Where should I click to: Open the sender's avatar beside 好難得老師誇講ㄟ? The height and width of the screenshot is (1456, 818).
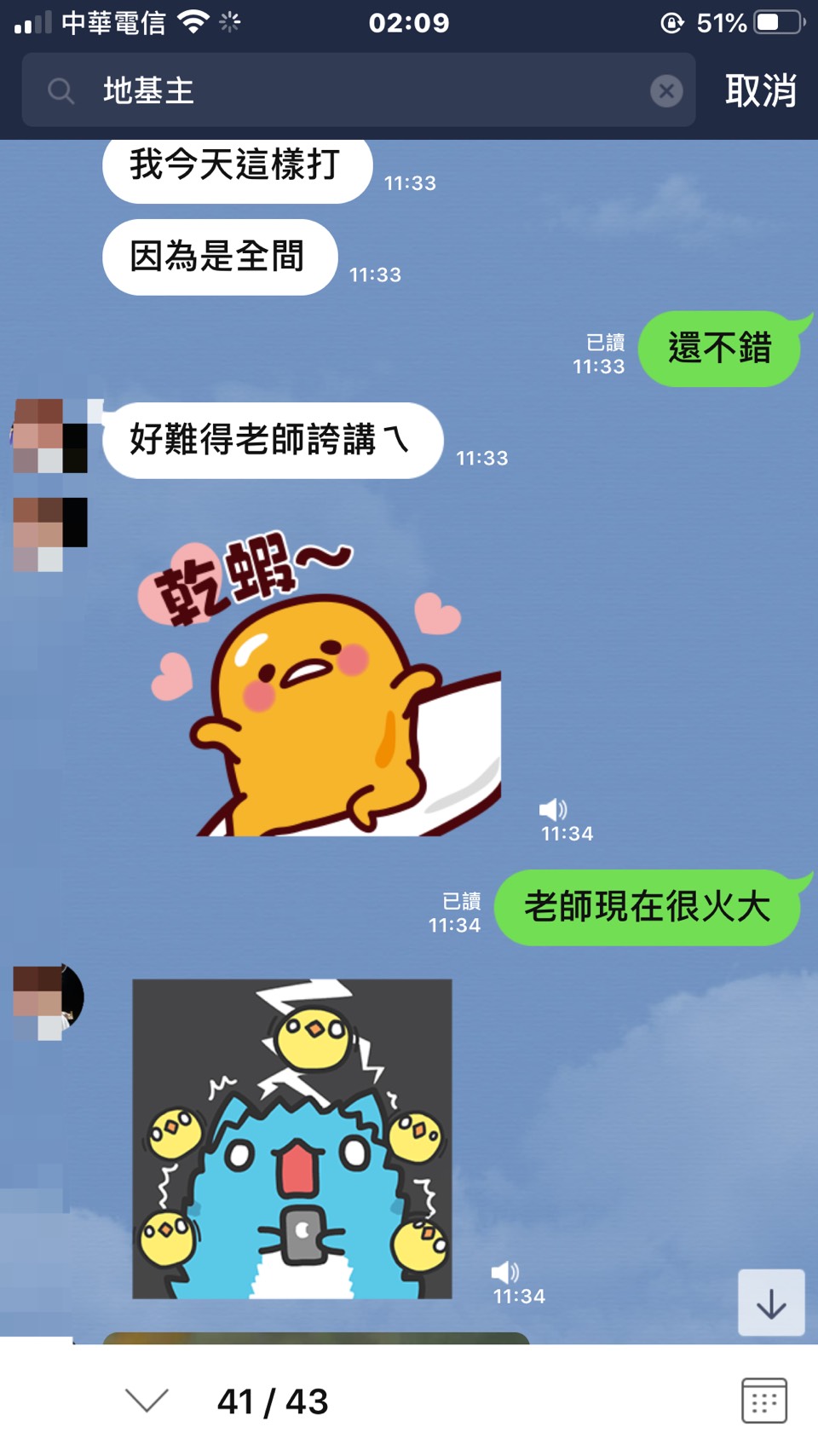pos(50,436)
